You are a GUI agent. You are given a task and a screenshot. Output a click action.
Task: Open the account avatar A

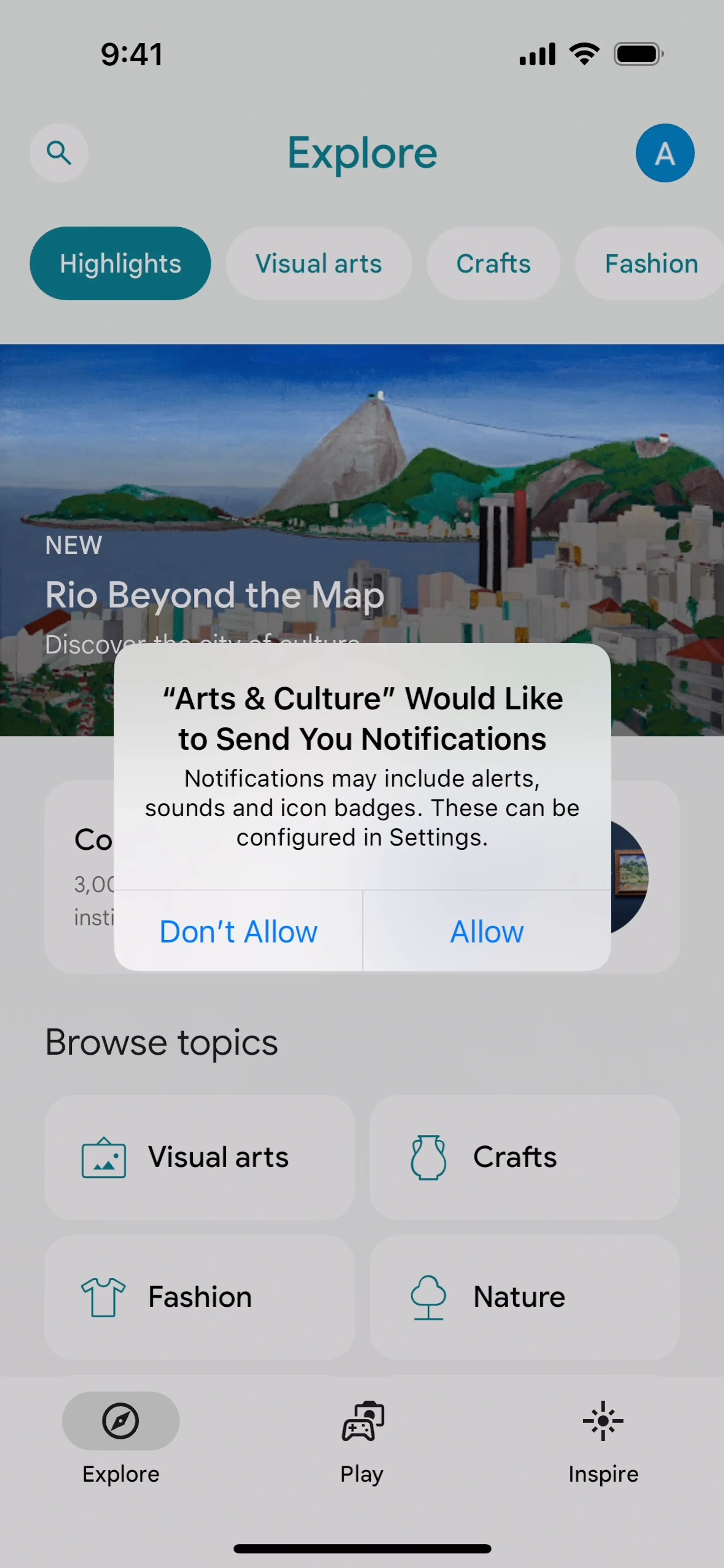664,153
